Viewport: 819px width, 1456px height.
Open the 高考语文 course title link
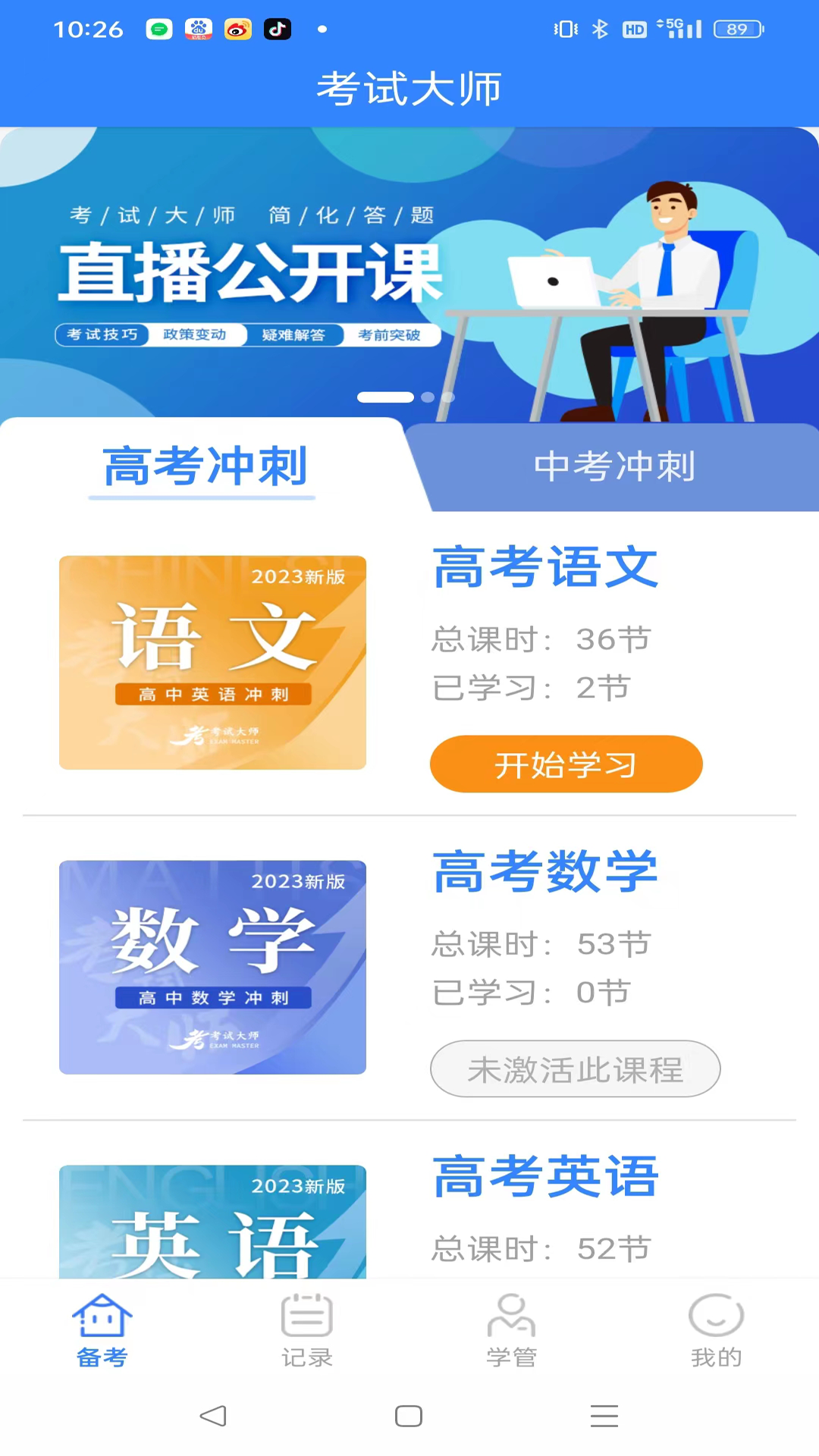(x=544, y=567)
